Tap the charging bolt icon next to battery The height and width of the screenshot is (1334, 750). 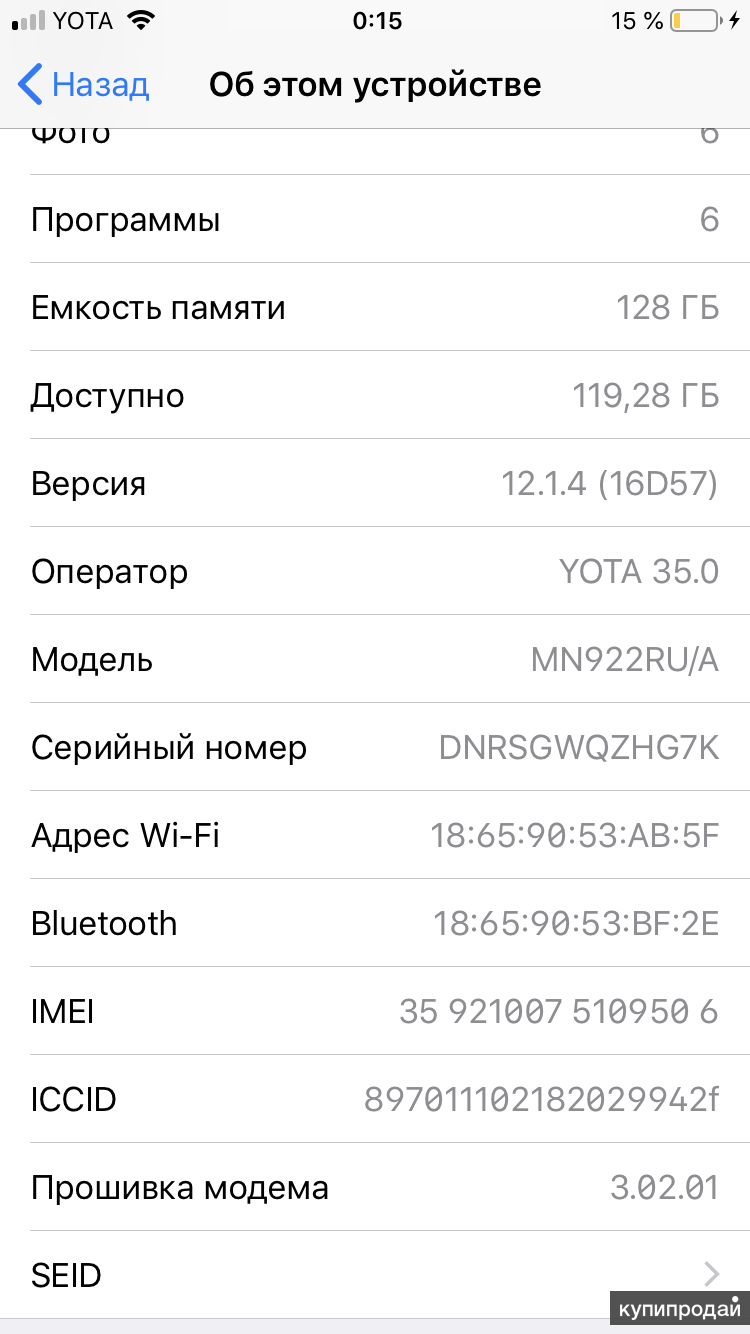[x=736, y=18]
